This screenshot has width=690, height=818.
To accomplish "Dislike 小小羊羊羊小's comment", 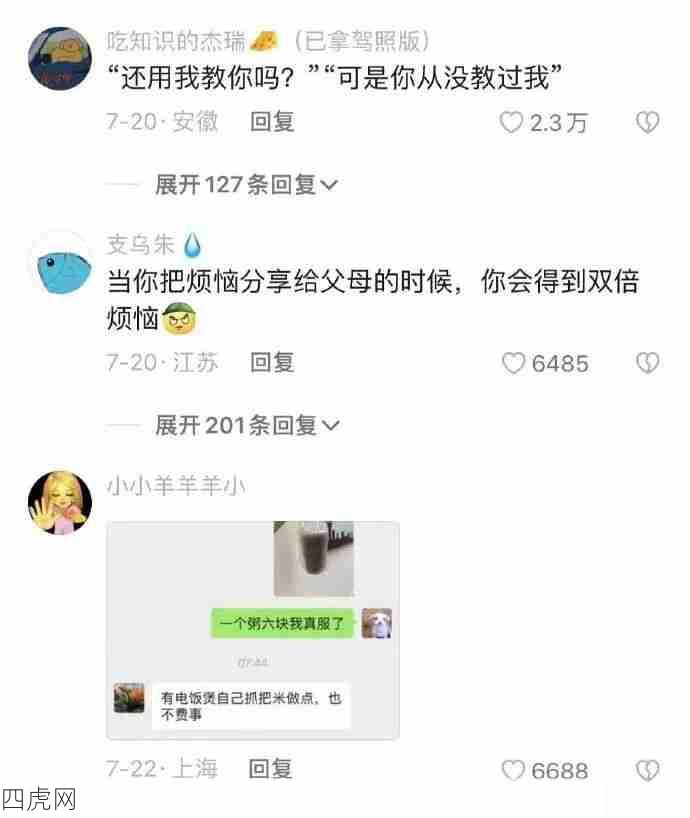I will tap(647, 770).
